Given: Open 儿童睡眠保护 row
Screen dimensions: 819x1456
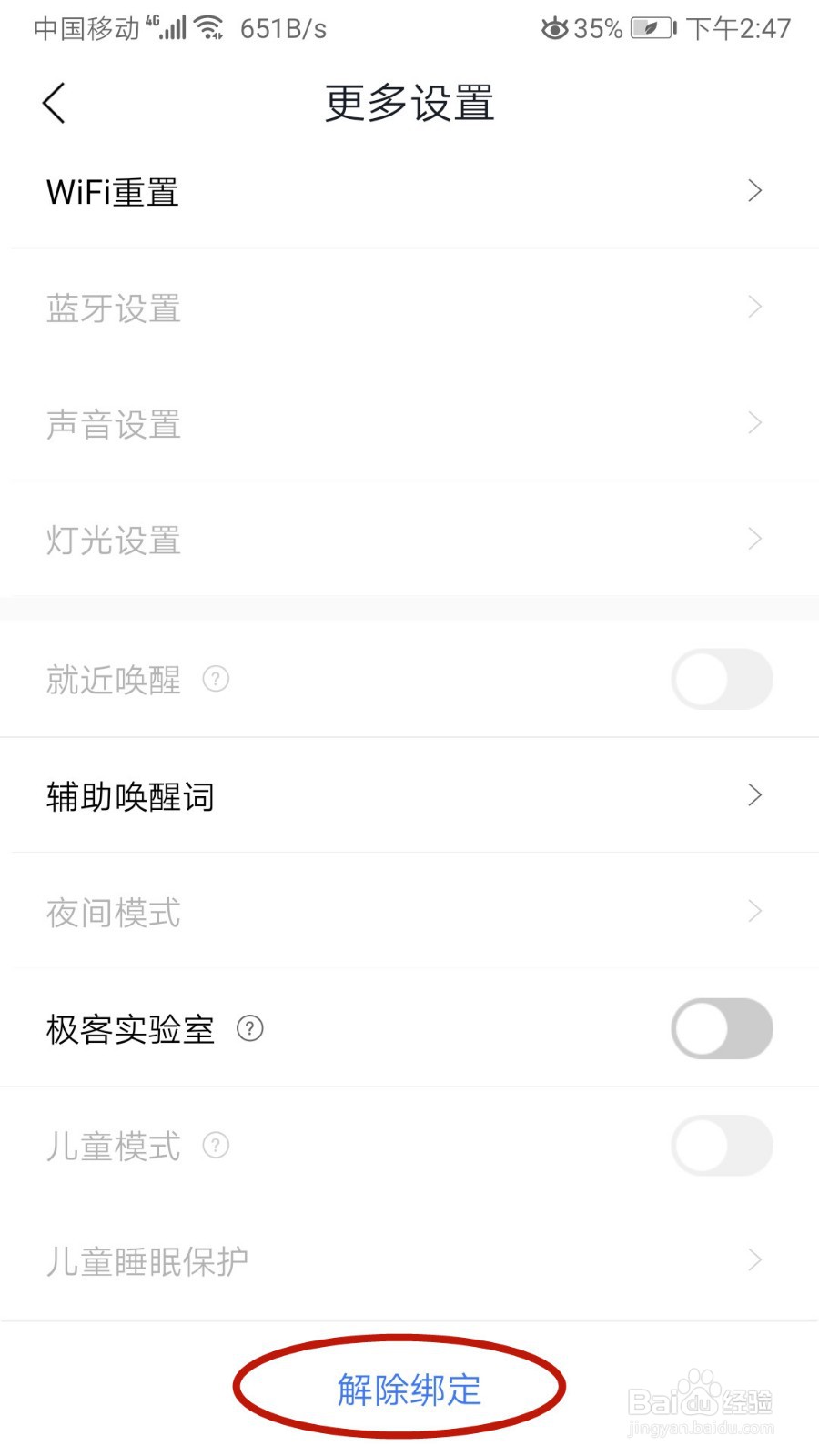Looking at the screenshot, I should (x=409, y=1260).
